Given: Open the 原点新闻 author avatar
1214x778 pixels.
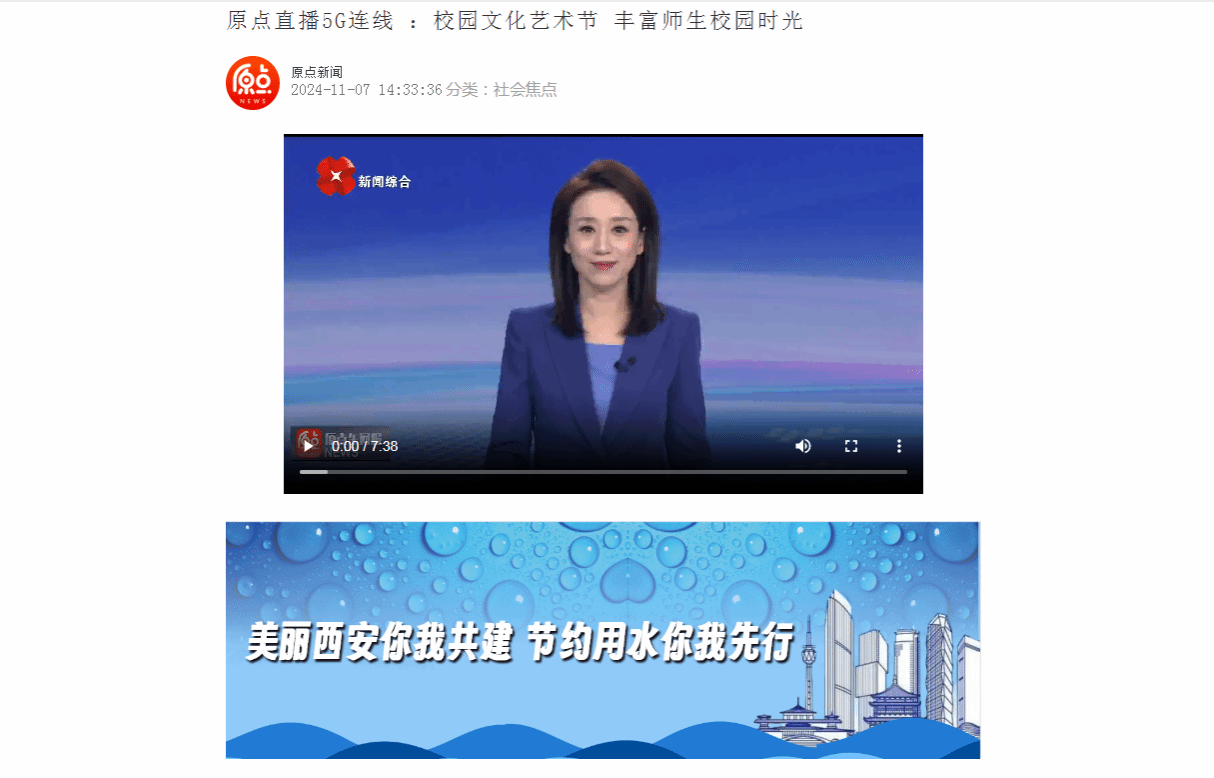Looking at the screenshot, I should click(252, 83).
